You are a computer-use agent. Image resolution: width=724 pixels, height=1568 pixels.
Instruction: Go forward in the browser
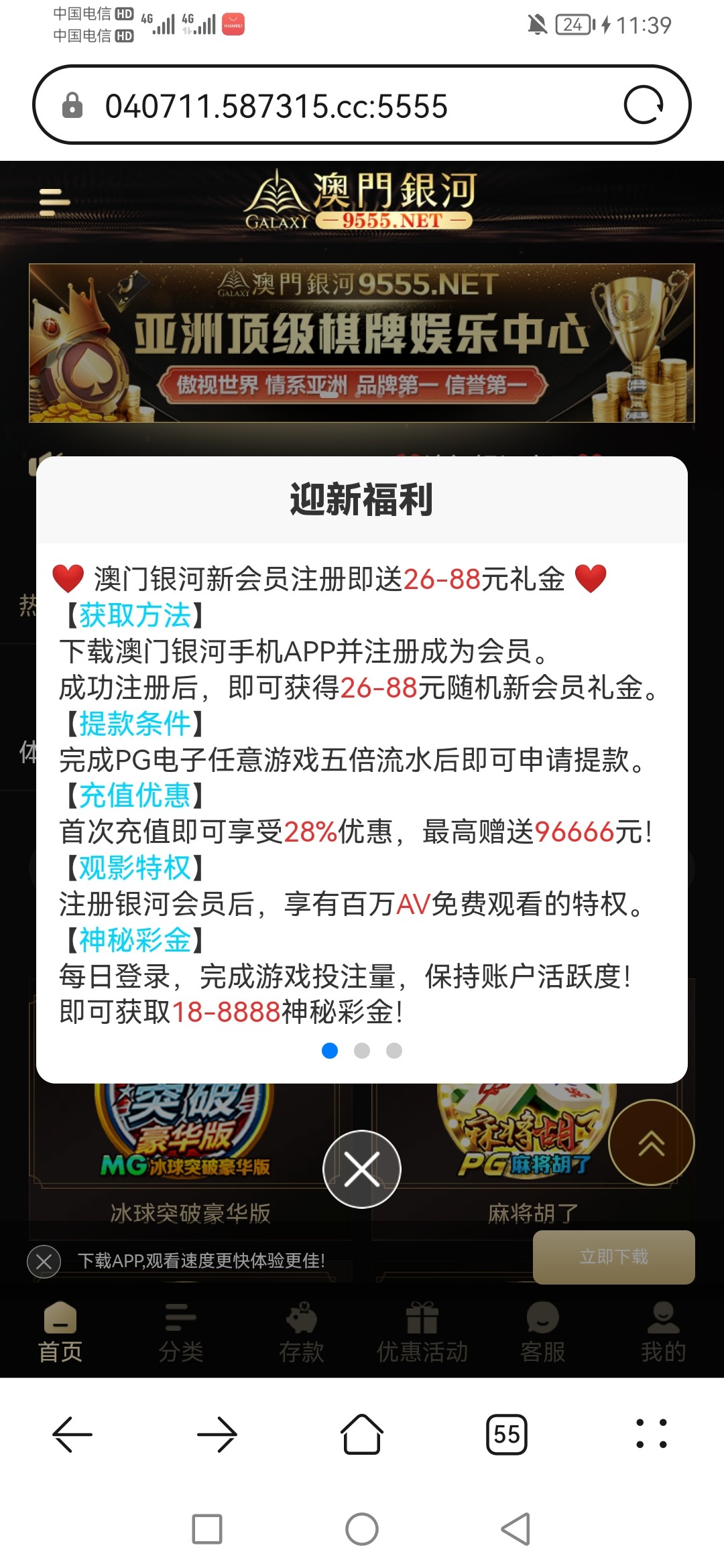point(217,1435)
